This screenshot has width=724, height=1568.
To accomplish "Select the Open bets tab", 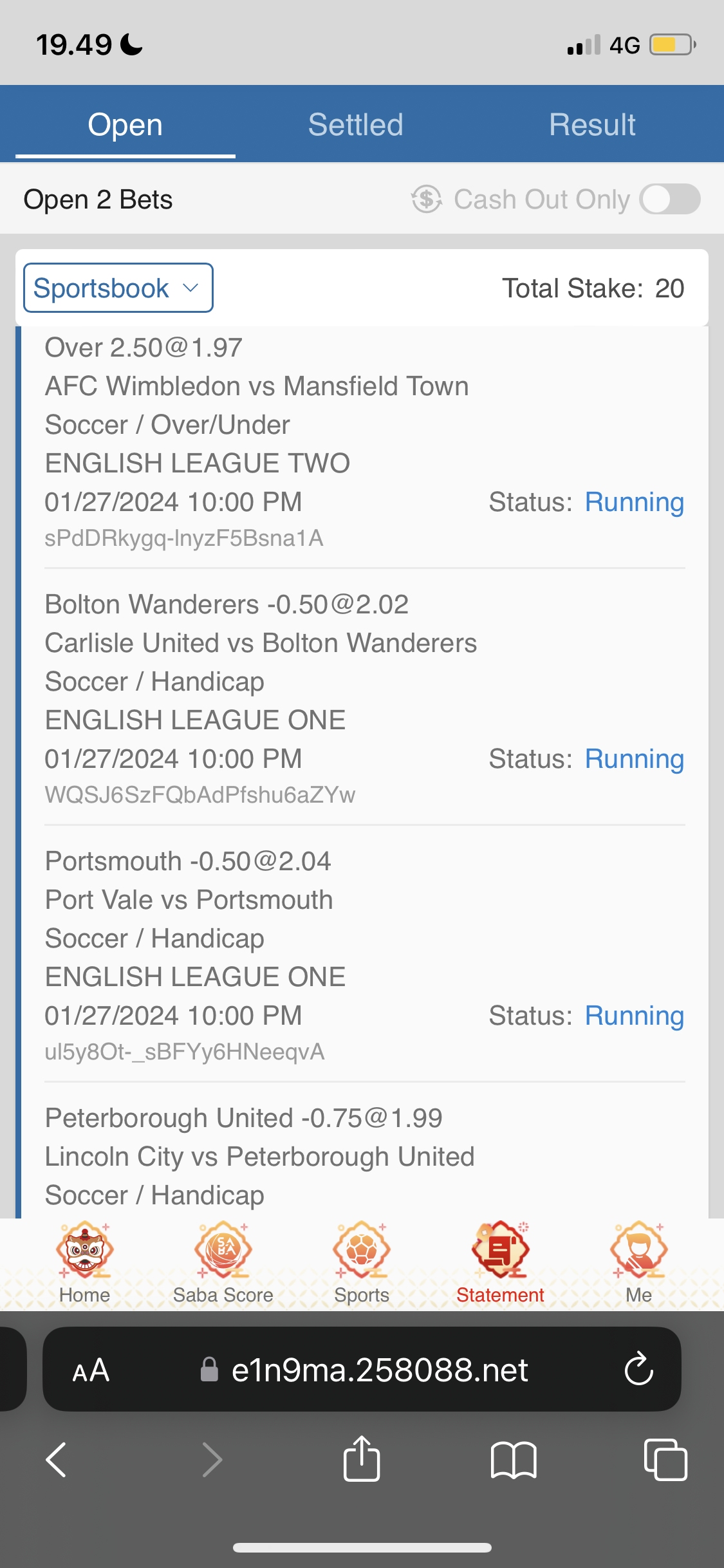I will click(125, 124).
